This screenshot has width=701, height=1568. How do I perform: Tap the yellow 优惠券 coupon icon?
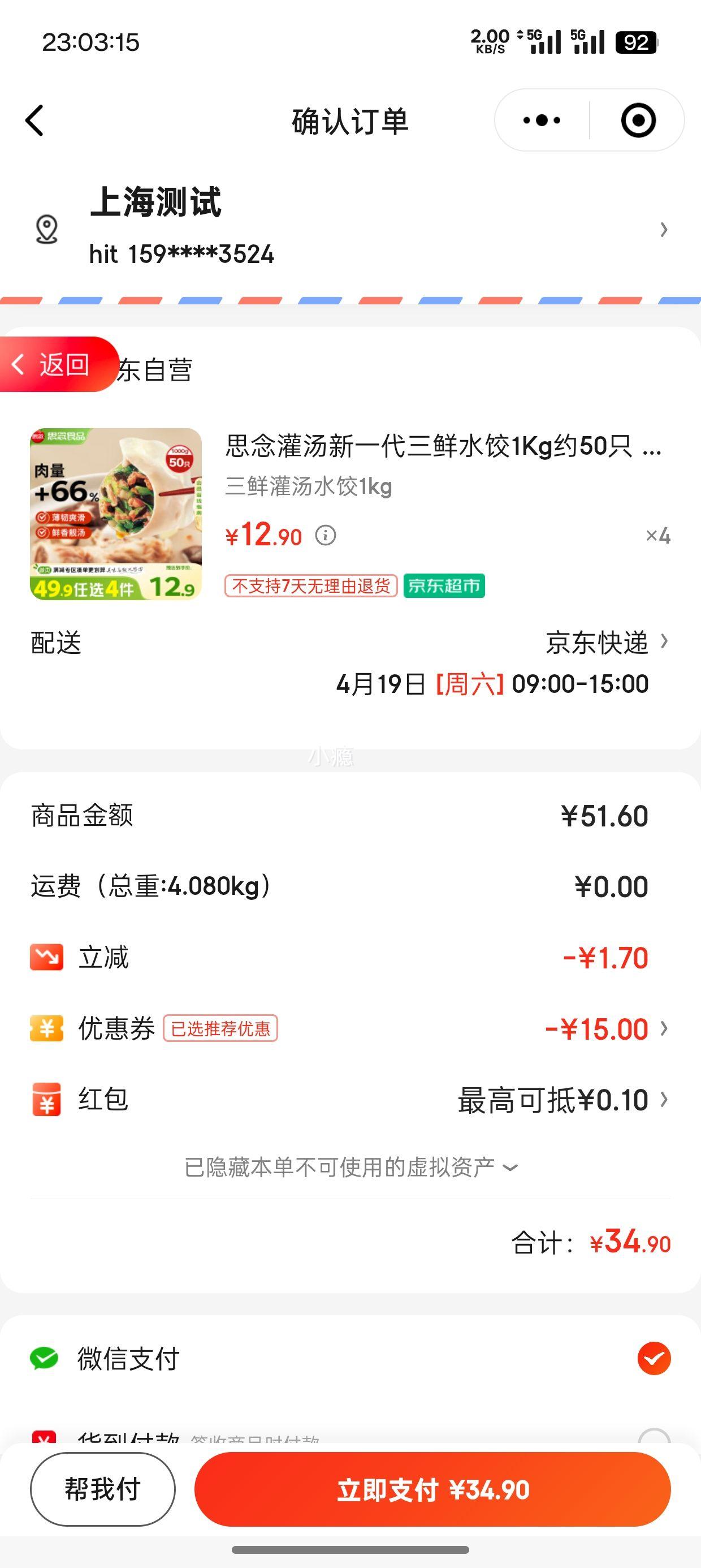46,1029
